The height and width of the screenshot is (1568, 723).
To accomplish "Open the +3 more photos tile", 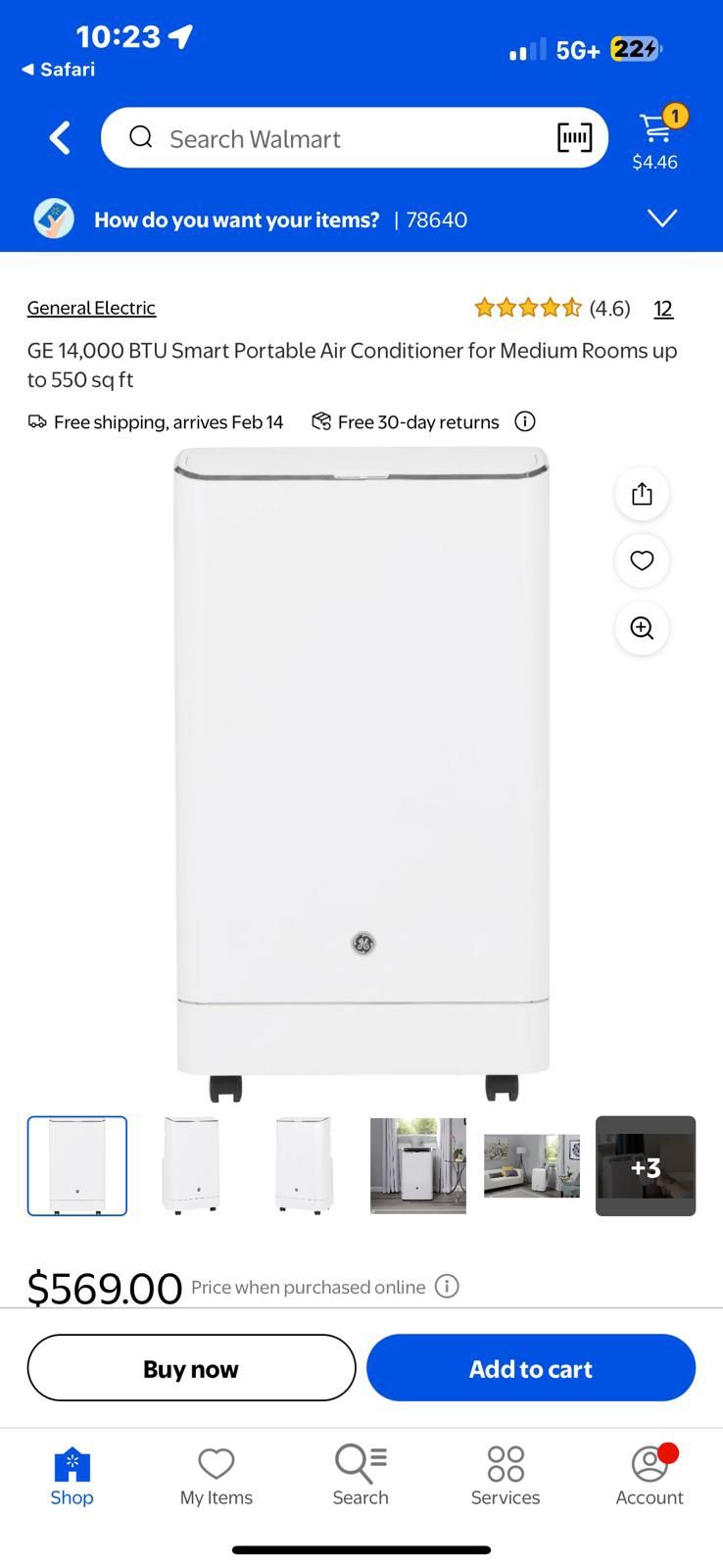I will [x=646, y=1166].
